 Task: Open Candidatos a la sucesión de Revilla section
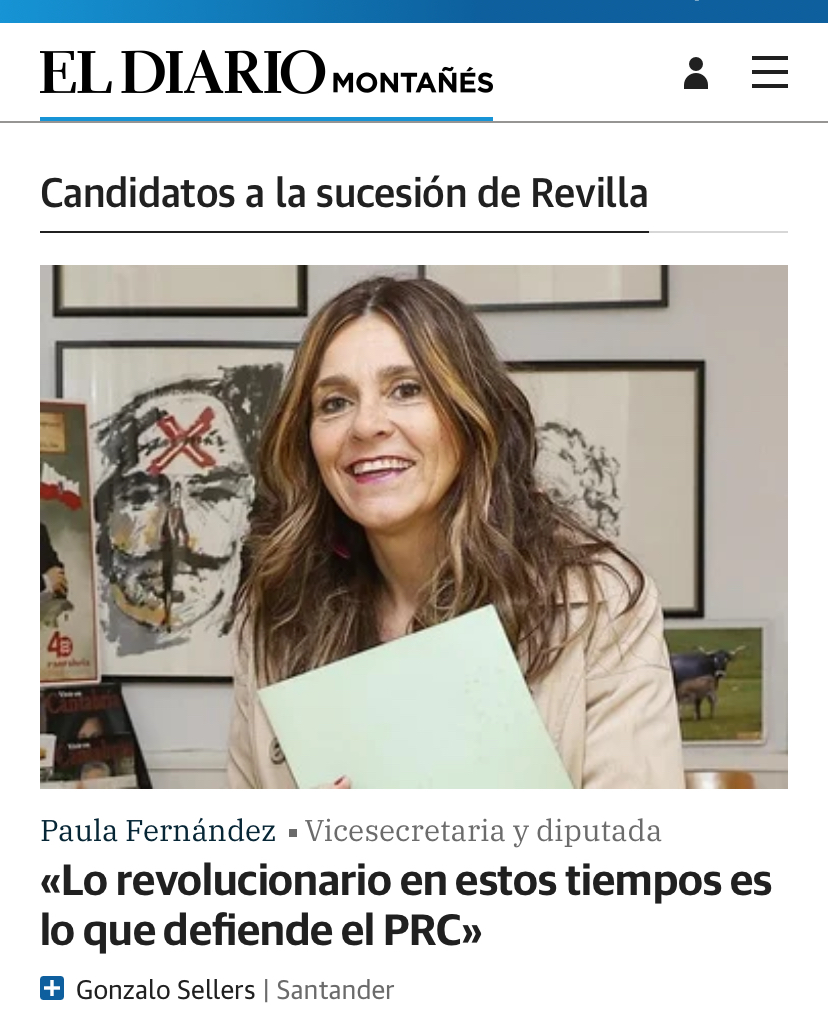coord(344,193)
